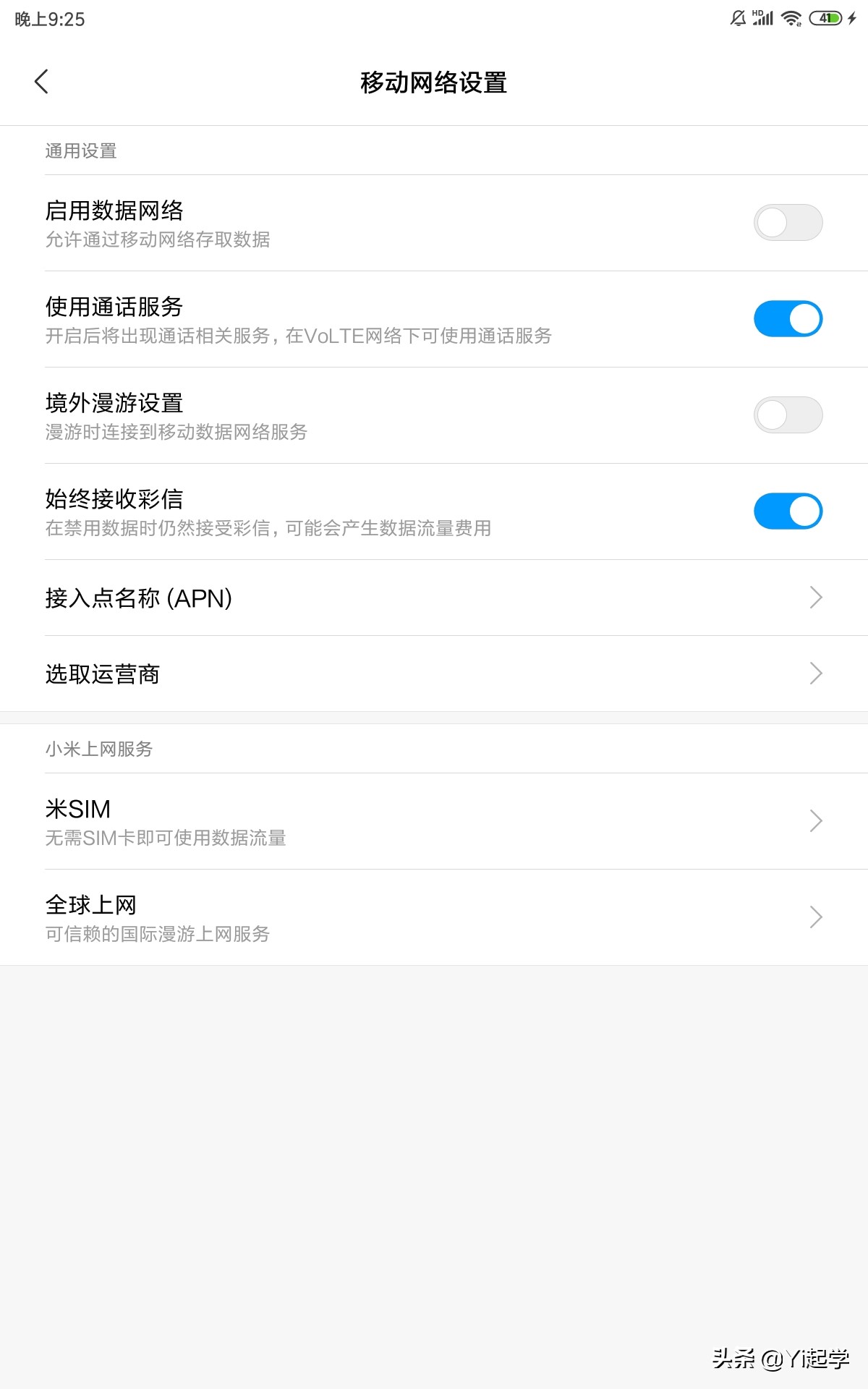Viewport: 868px width, 1389px height.
Task: Turn on 境外漫游设置 roaming toggle
Action: (788, 415)
